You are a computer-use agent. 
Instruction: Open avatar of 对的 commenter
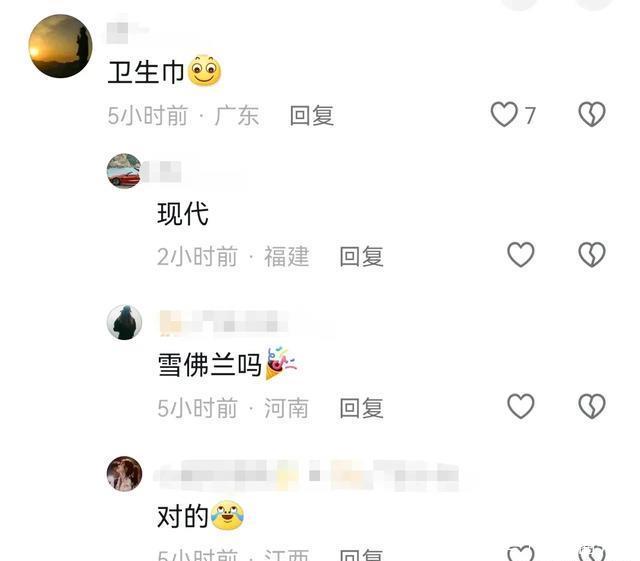tap(124, 474)
